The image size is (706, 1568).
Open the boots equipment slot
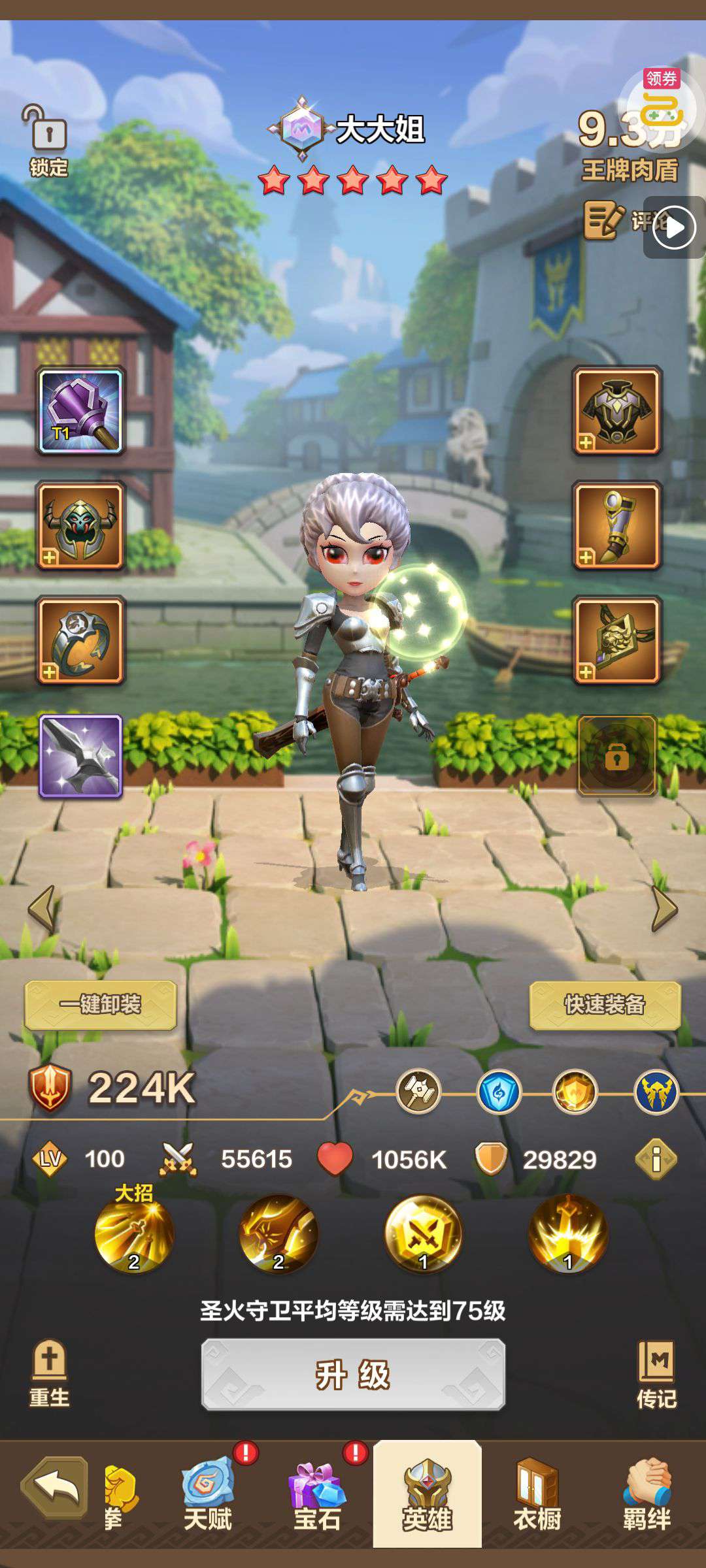[617, 526]
